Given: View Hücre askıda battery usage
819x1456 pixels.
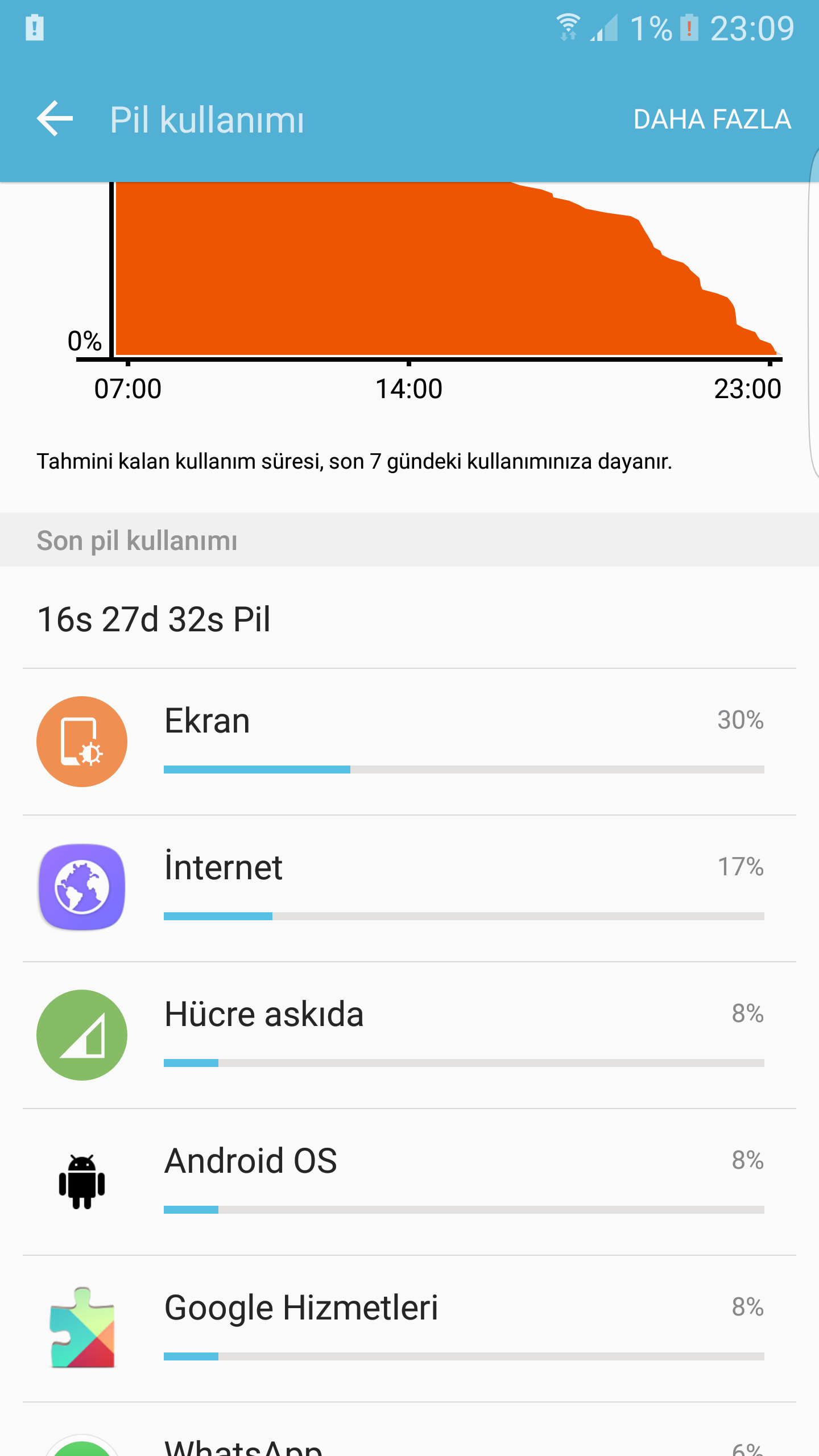Looking at the screenshot, I should click(x=409, y=1035).
